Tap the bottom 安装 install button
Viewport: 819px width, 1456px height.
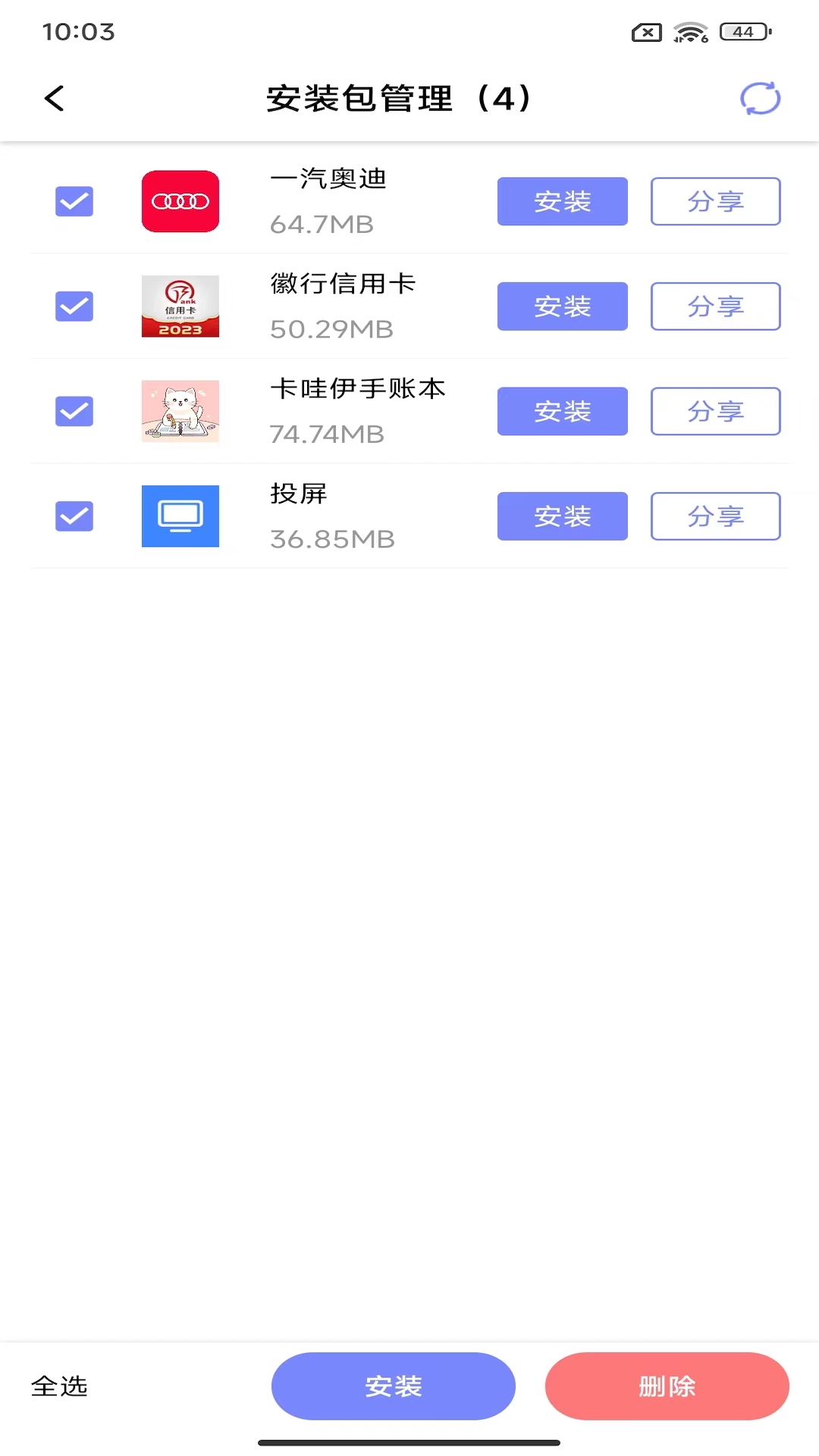[x=393, y=1385]
